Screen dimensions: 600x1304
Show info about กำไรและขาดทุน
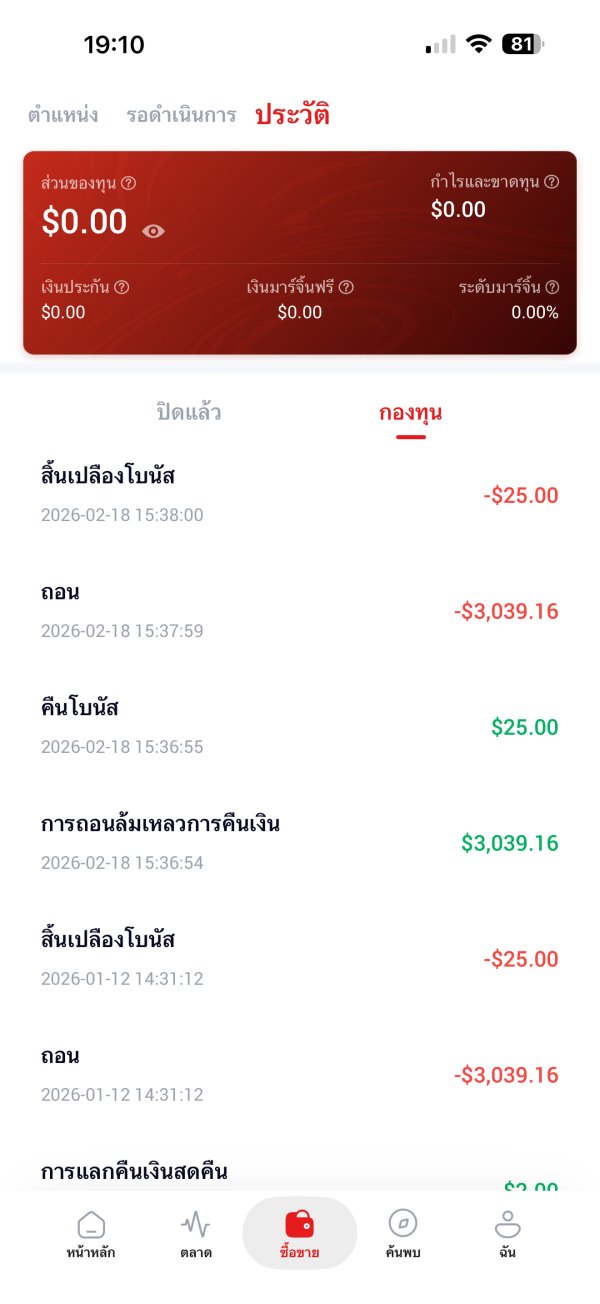click(x=551, y=182)
